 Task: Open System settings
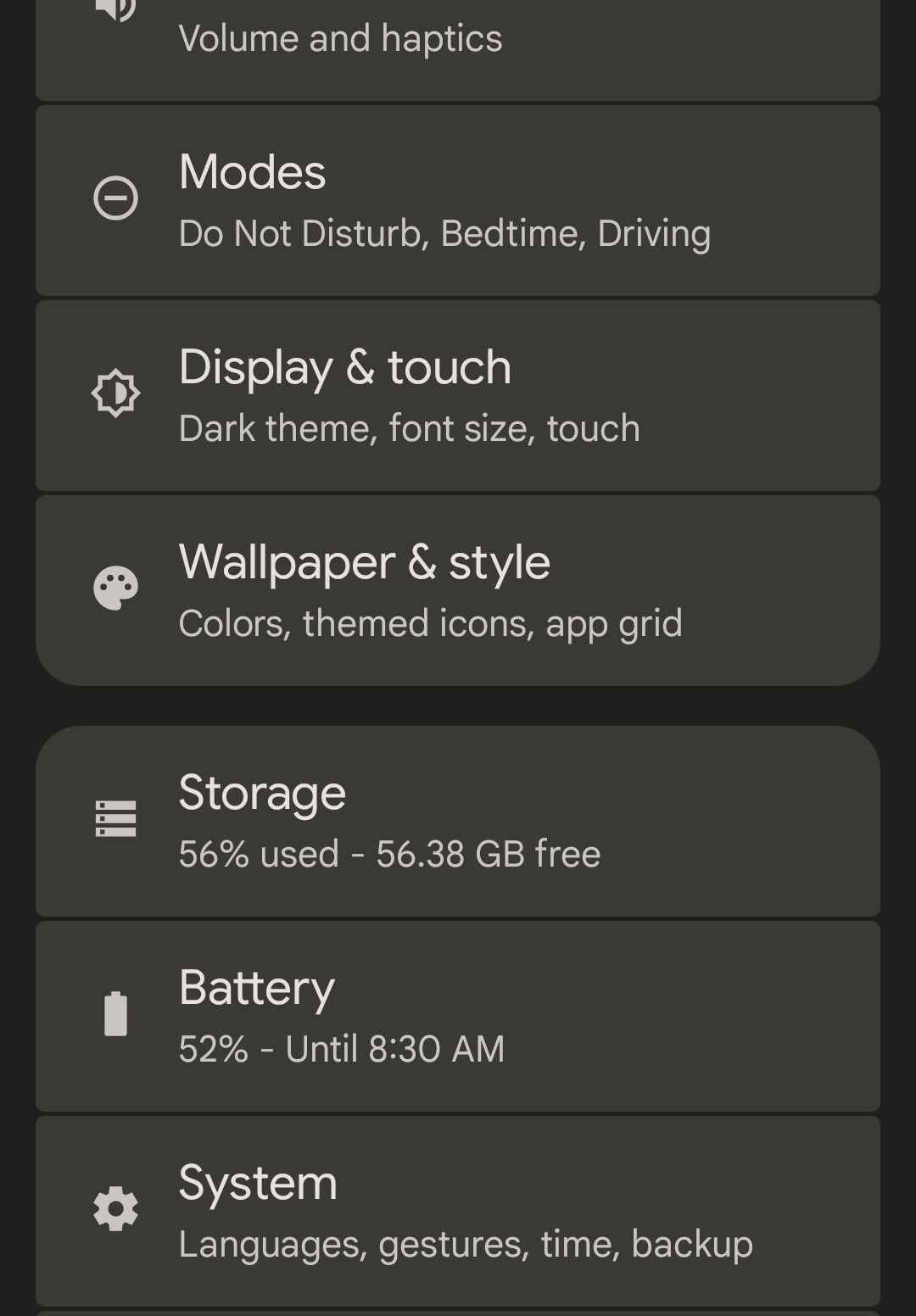pos(458,1212)
